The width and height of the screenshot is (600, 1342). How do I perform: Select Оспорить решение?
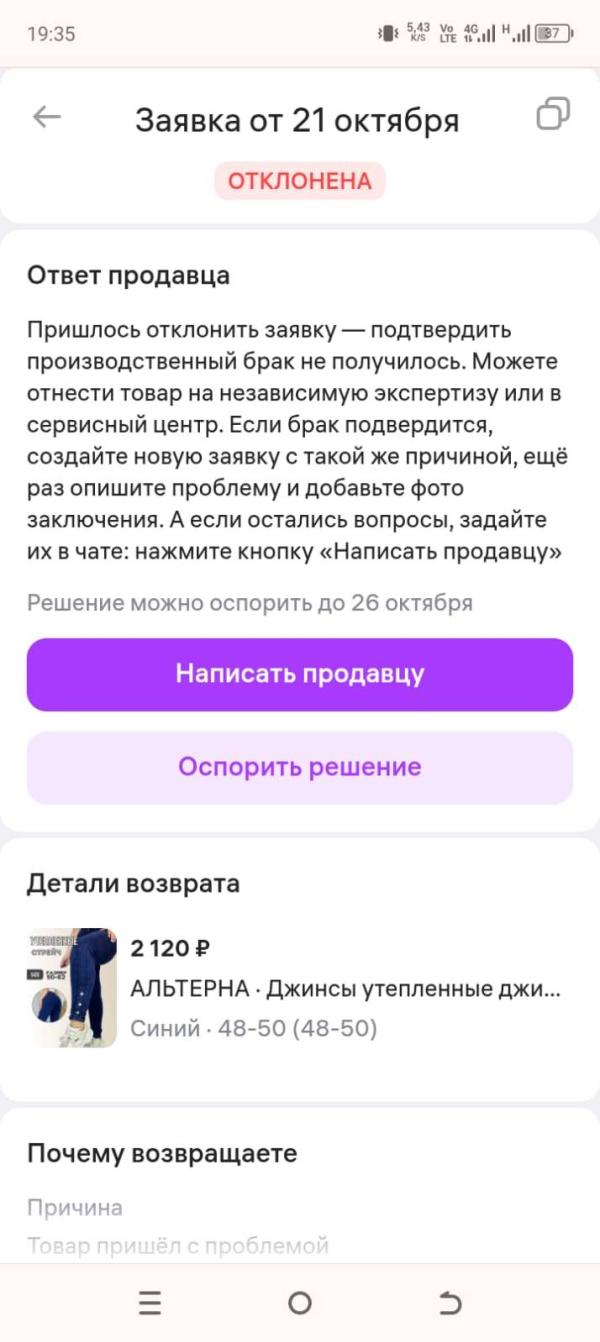300,767
